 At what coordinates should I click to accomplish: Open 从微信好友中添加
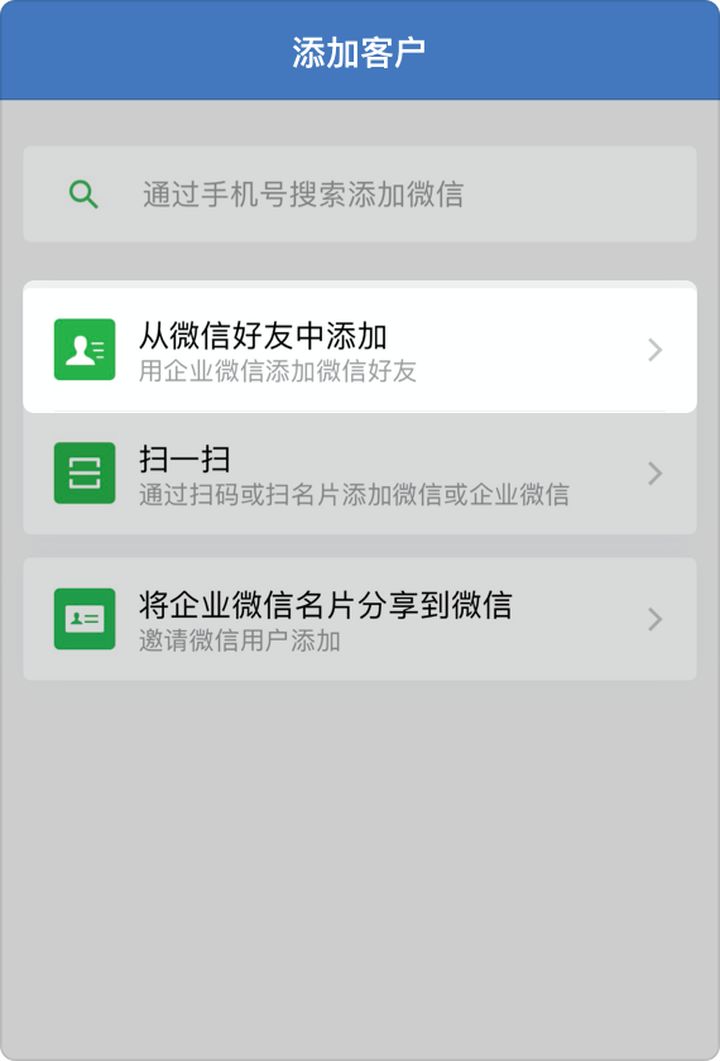click(360, 348)
